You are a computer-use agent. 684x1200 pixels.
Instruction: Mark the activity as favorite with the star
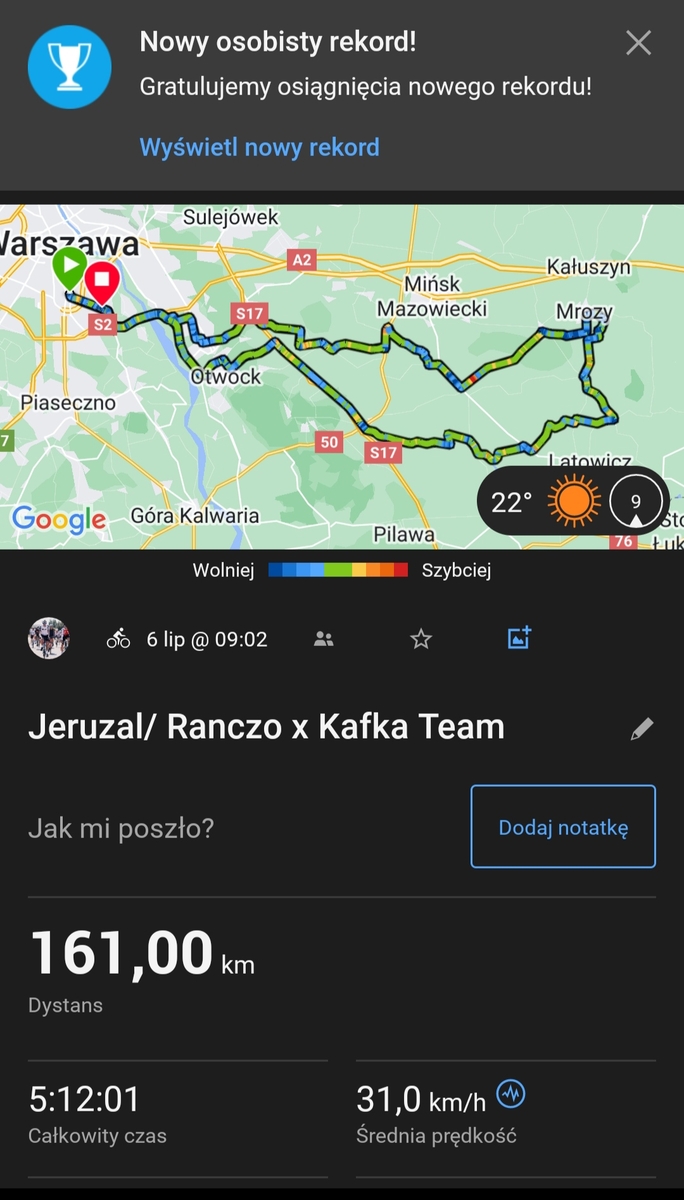(x=421, y=639)
